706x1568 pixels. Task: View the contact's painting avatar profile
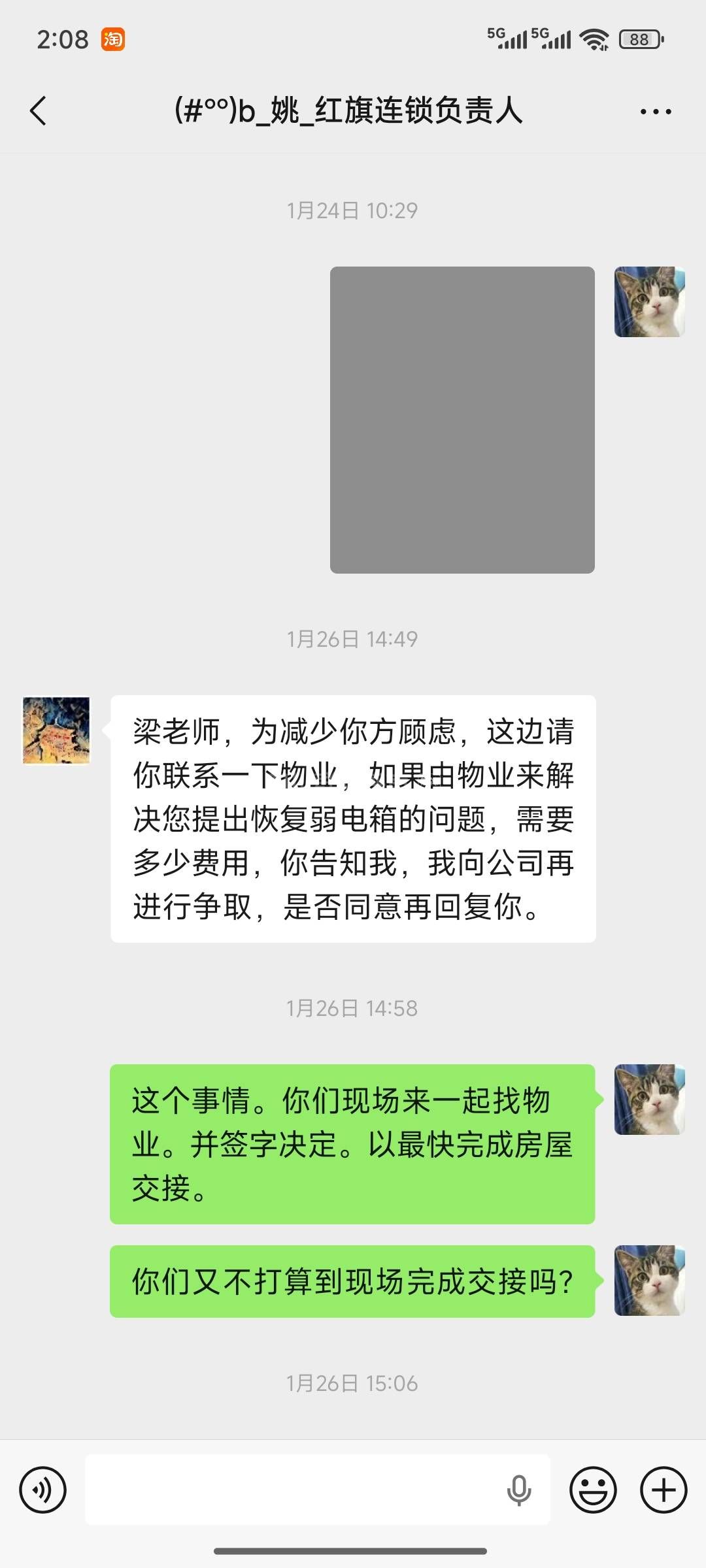(56, 730)
